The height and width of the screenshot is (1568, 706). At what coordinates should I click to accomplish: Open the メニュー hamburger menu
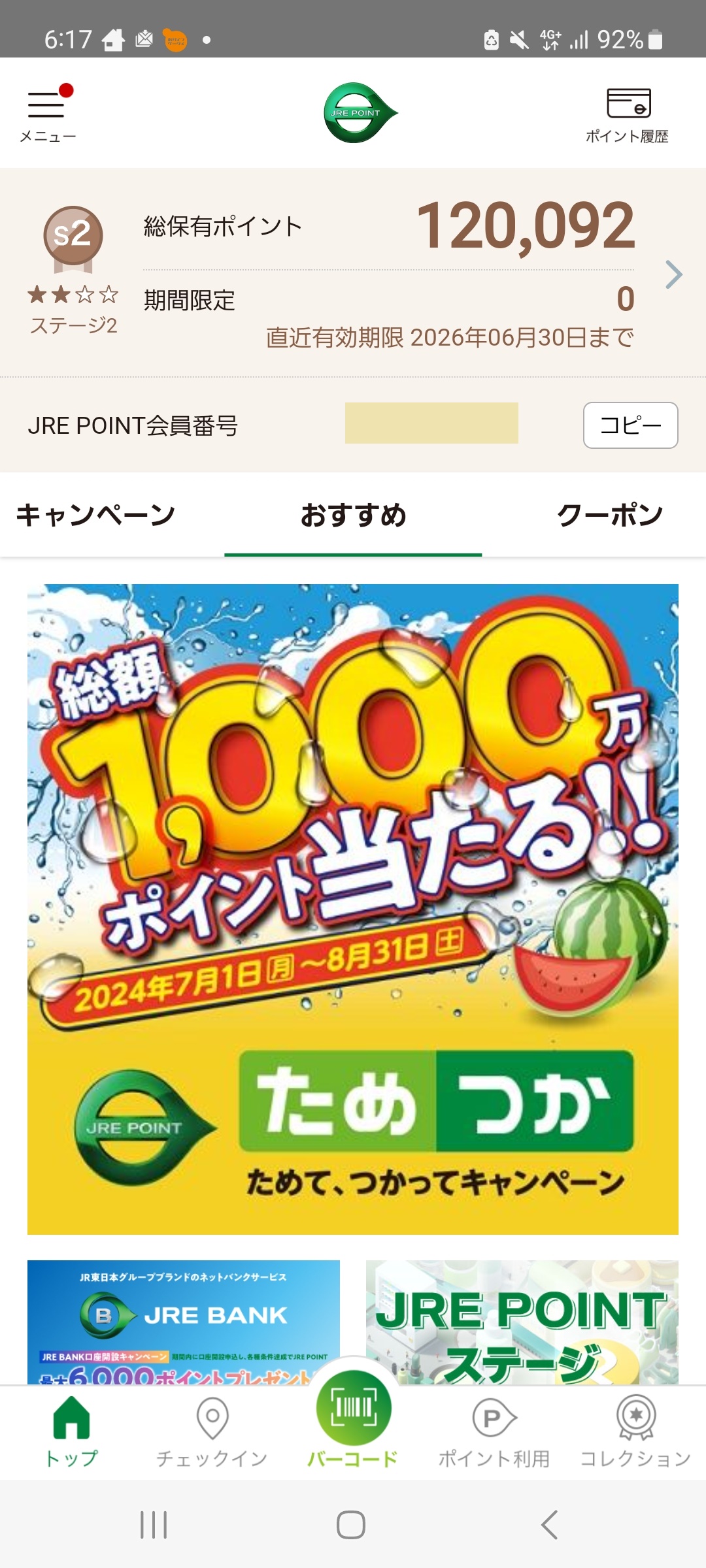pyautogui.click(x=47, y=113)
